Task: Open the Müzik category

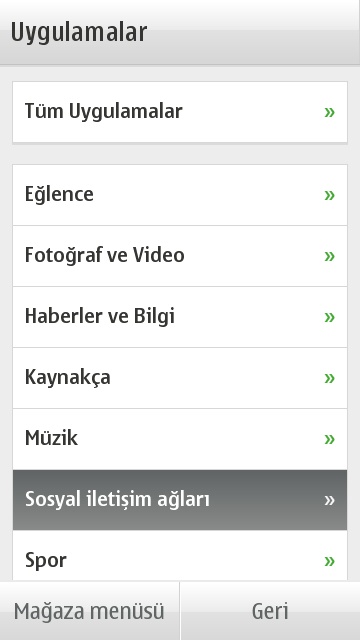Action: tap(180, 439)
